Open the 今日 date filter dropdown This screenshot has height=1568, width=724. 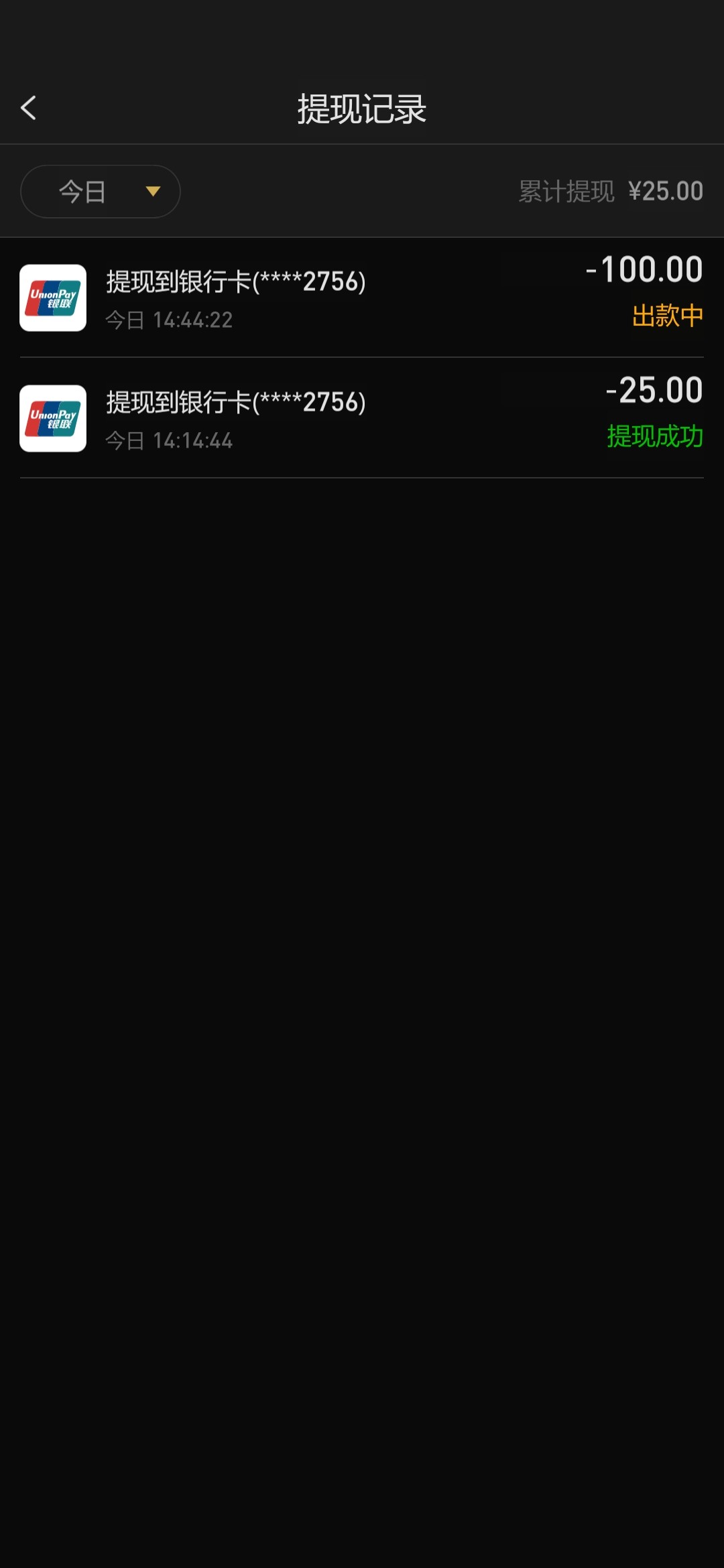(101, 192)
